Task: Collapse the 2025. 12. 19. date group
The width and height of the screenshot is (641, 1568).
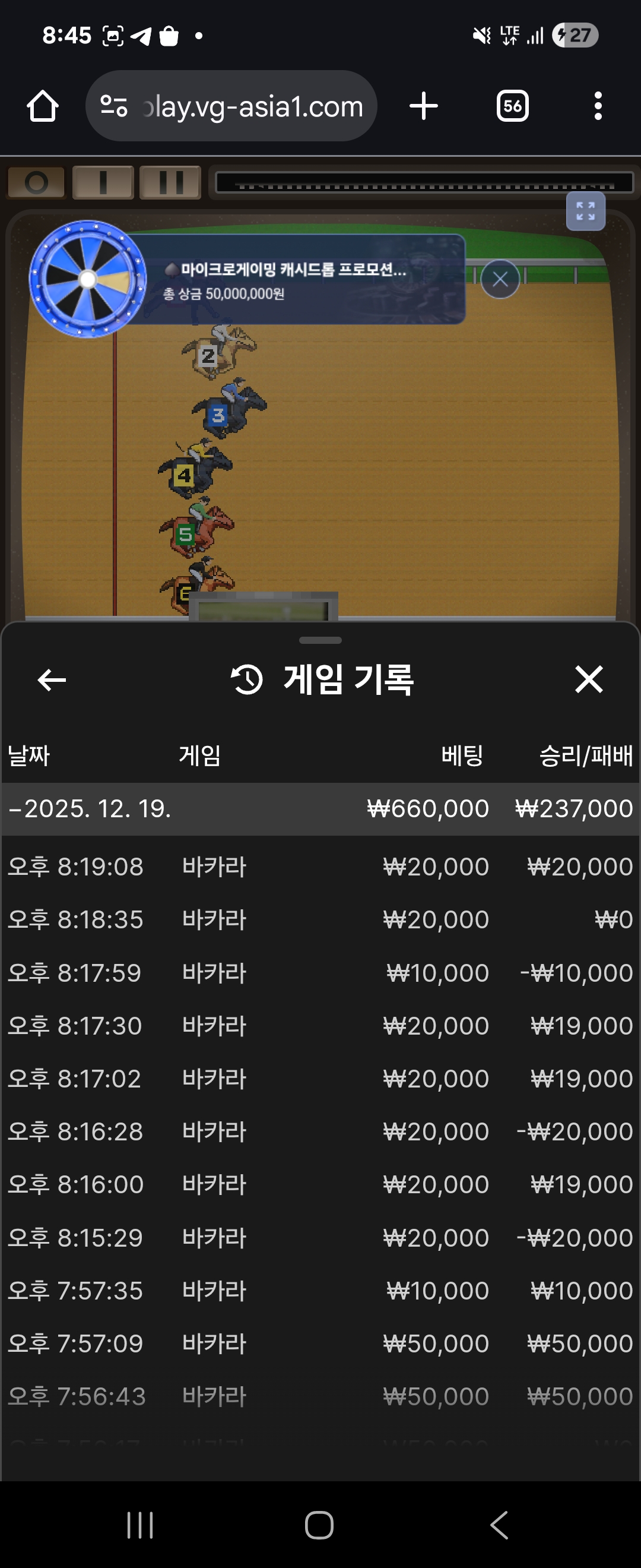Action: point(91,809)
